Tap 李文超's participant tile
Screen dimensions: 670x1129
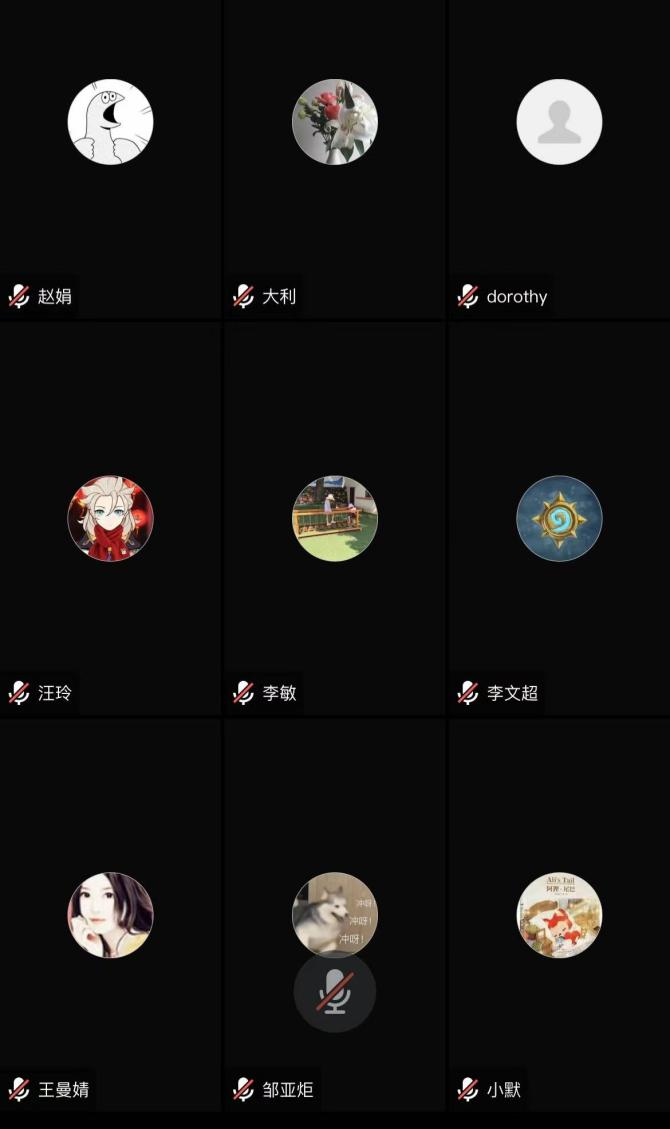point(559,518)
